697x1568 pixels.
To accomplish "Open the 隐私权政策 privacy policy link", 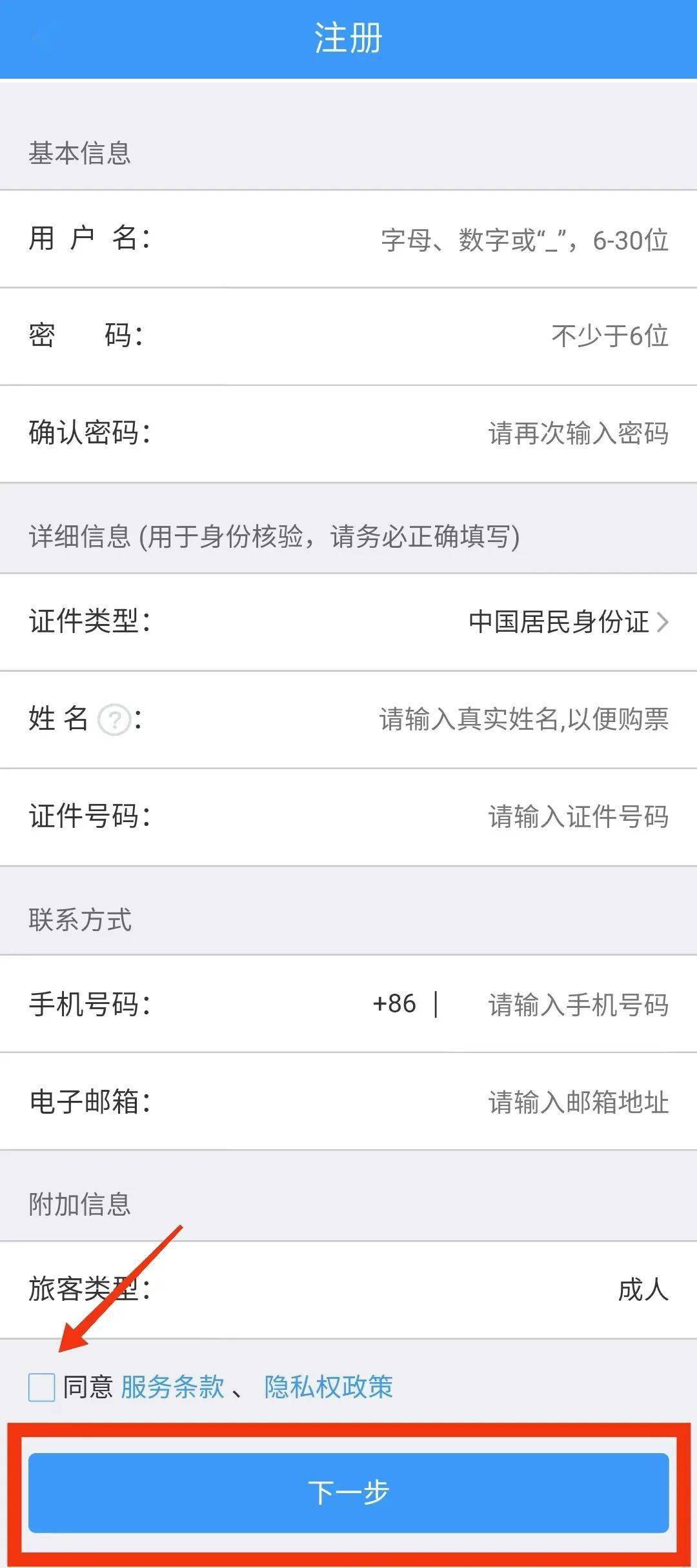I will tap(328, 1387).
